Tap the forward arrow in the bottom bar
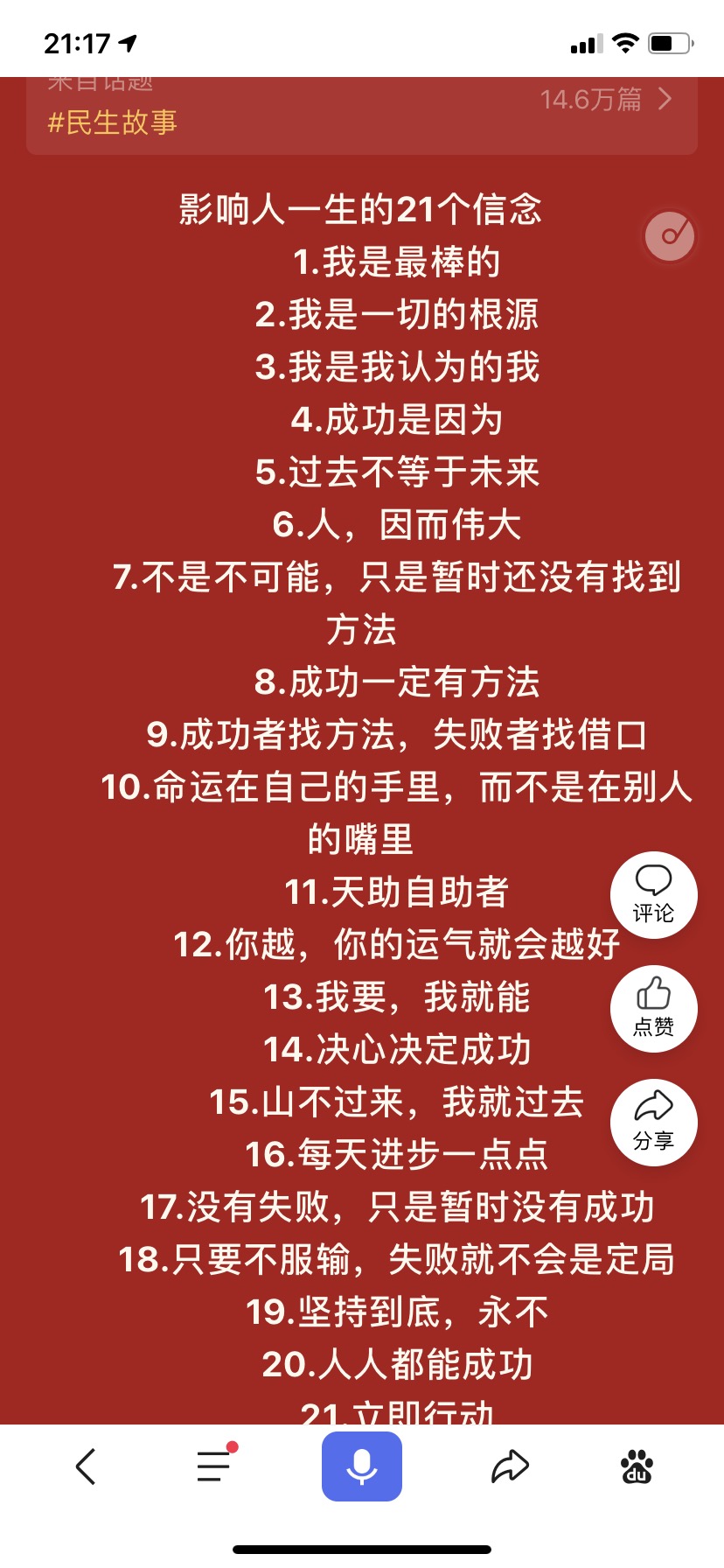The width and height of the screenshot is (724, 1568). pyautogui.click(x=512, y=1466)
